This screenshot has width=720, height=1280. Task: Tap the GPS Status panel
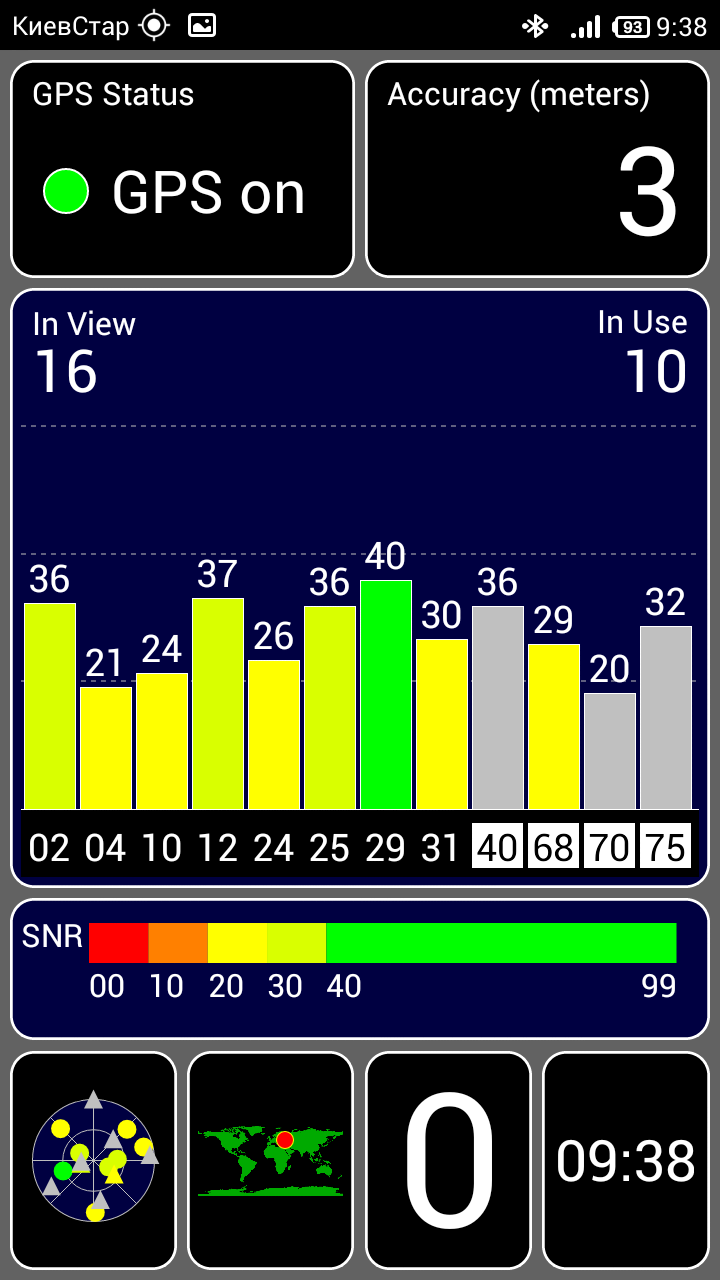[182, 169]
